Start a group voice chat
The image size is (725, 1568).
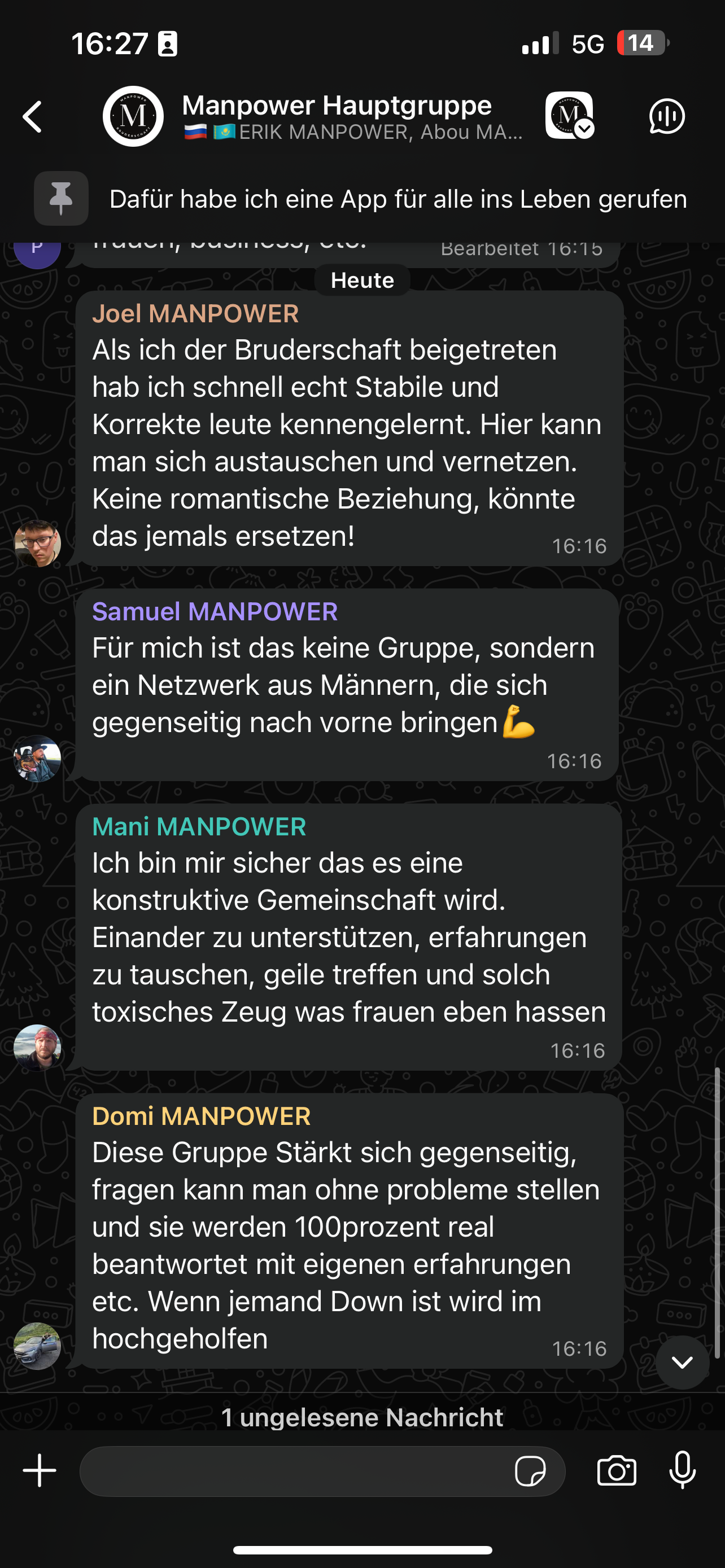667,116
